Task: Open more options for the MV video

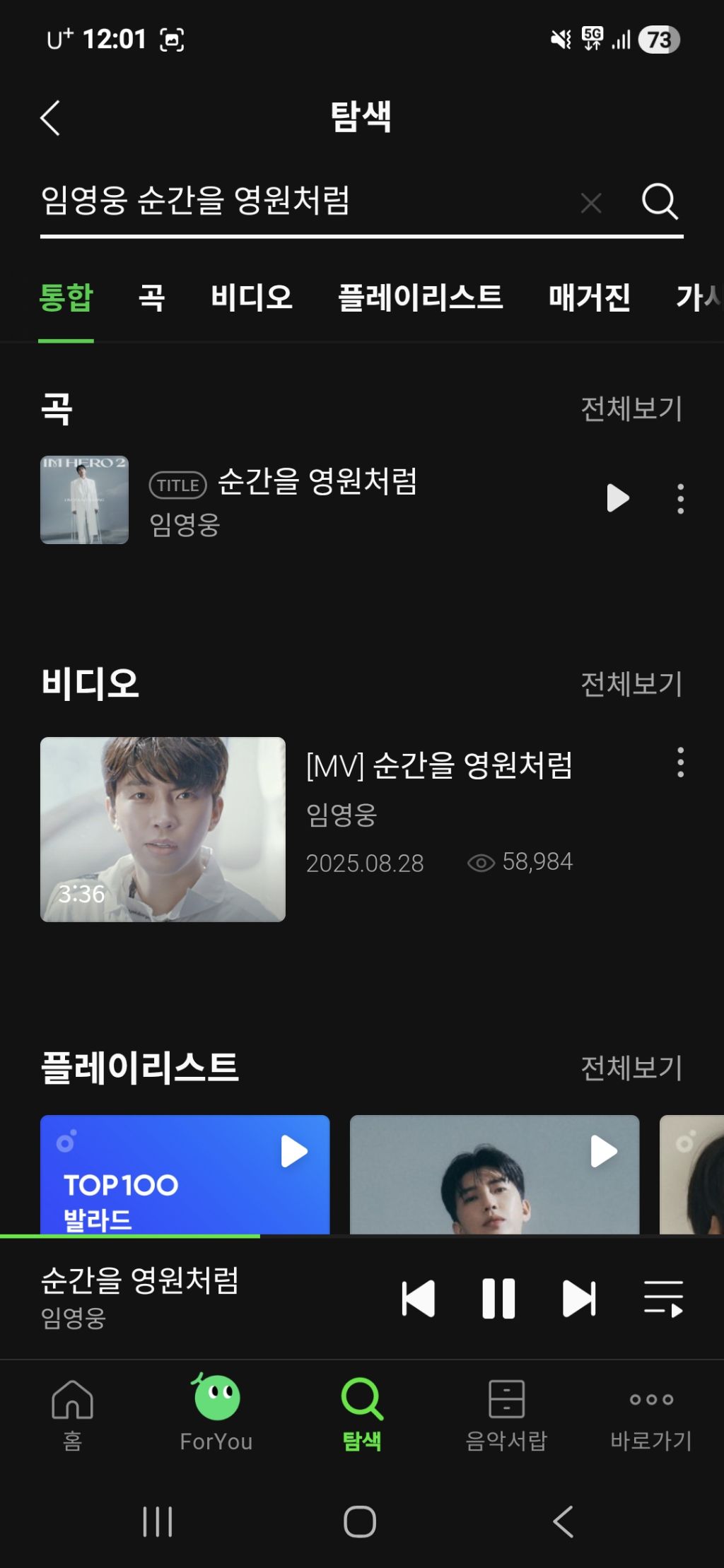Action: pos(680,762)
